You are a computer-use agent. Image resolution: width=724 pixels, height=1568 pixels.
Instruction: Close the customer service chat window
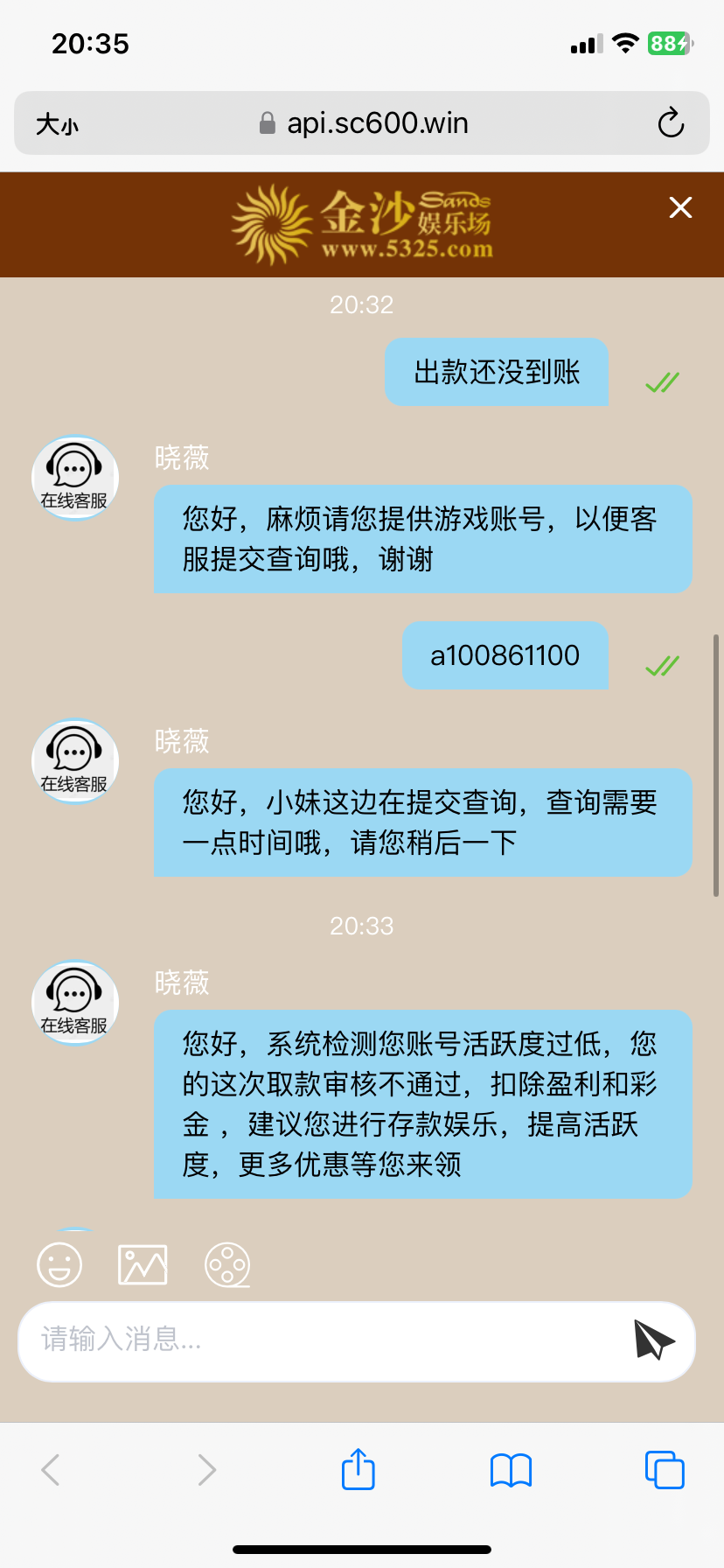(x=680, y=207)
